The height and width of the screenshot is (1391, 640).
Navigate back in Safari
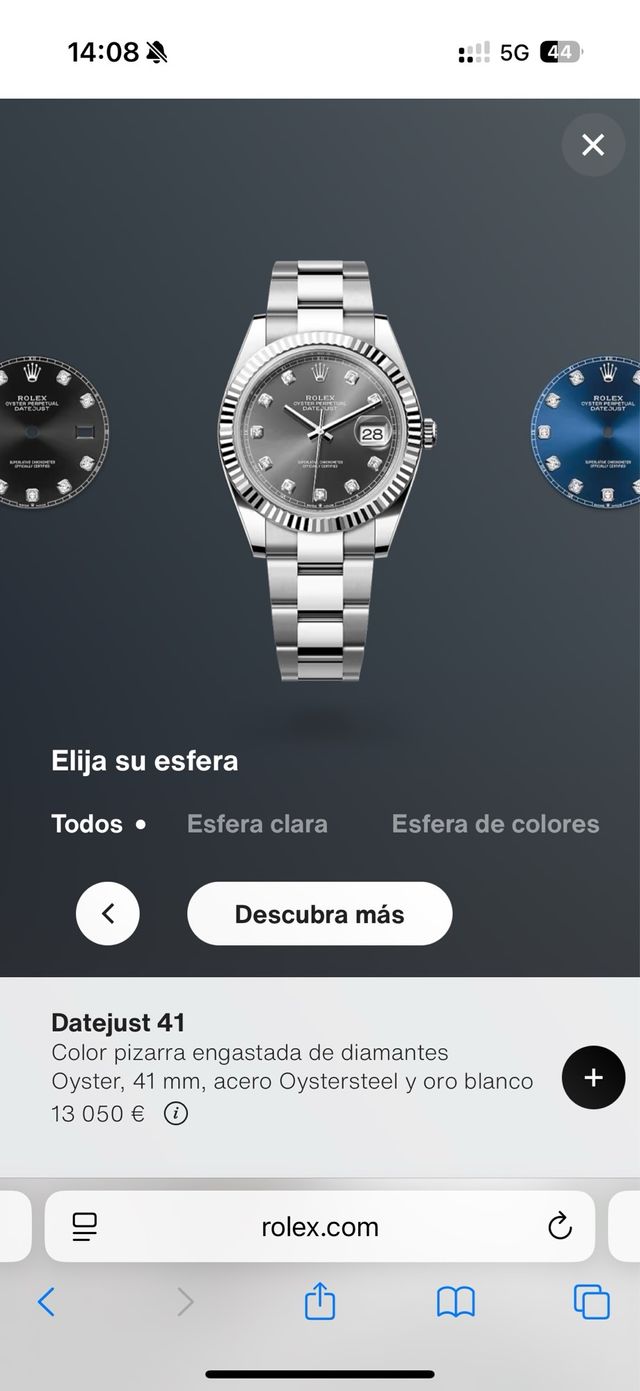point(46,1301)
